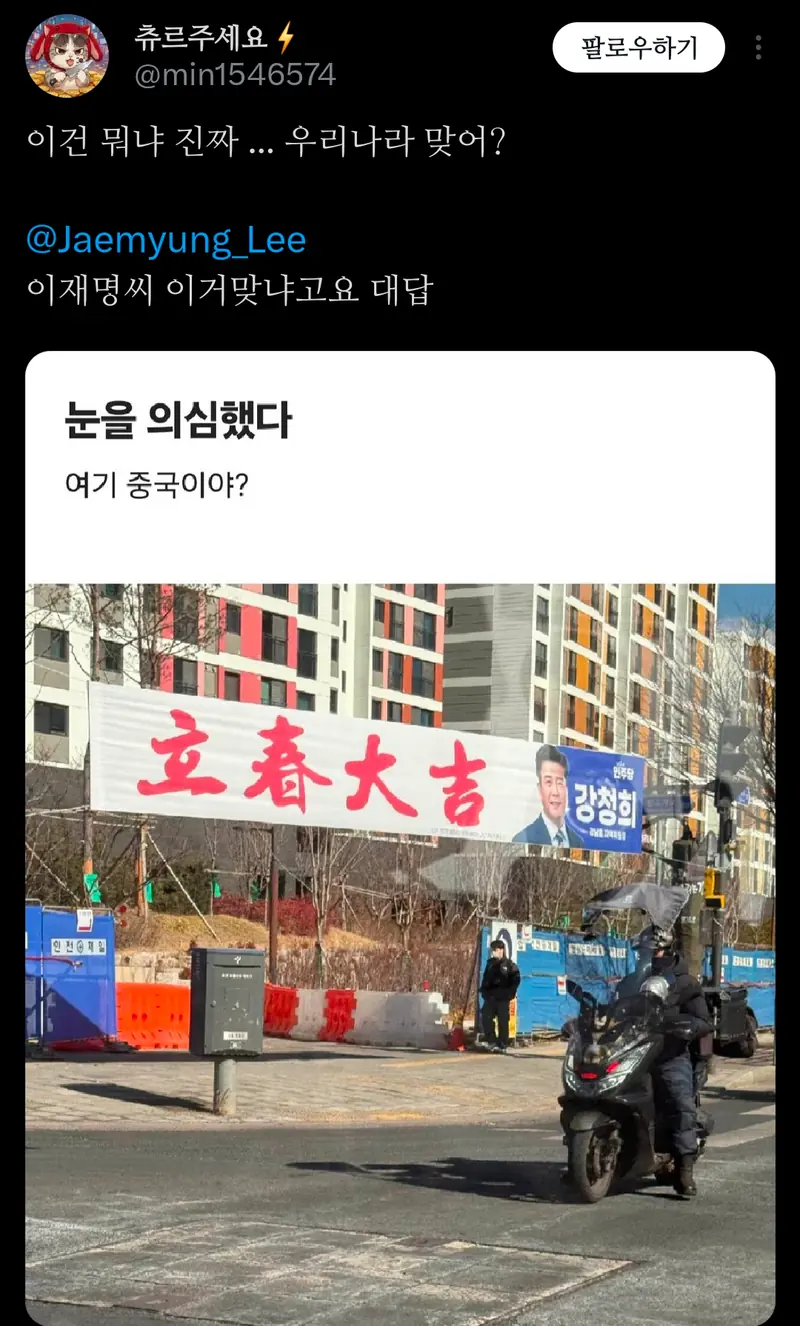Open the 츄르주세요 username profile
Image resolution: width=800 pixels, height=1326 pixels.
point(201,39)
